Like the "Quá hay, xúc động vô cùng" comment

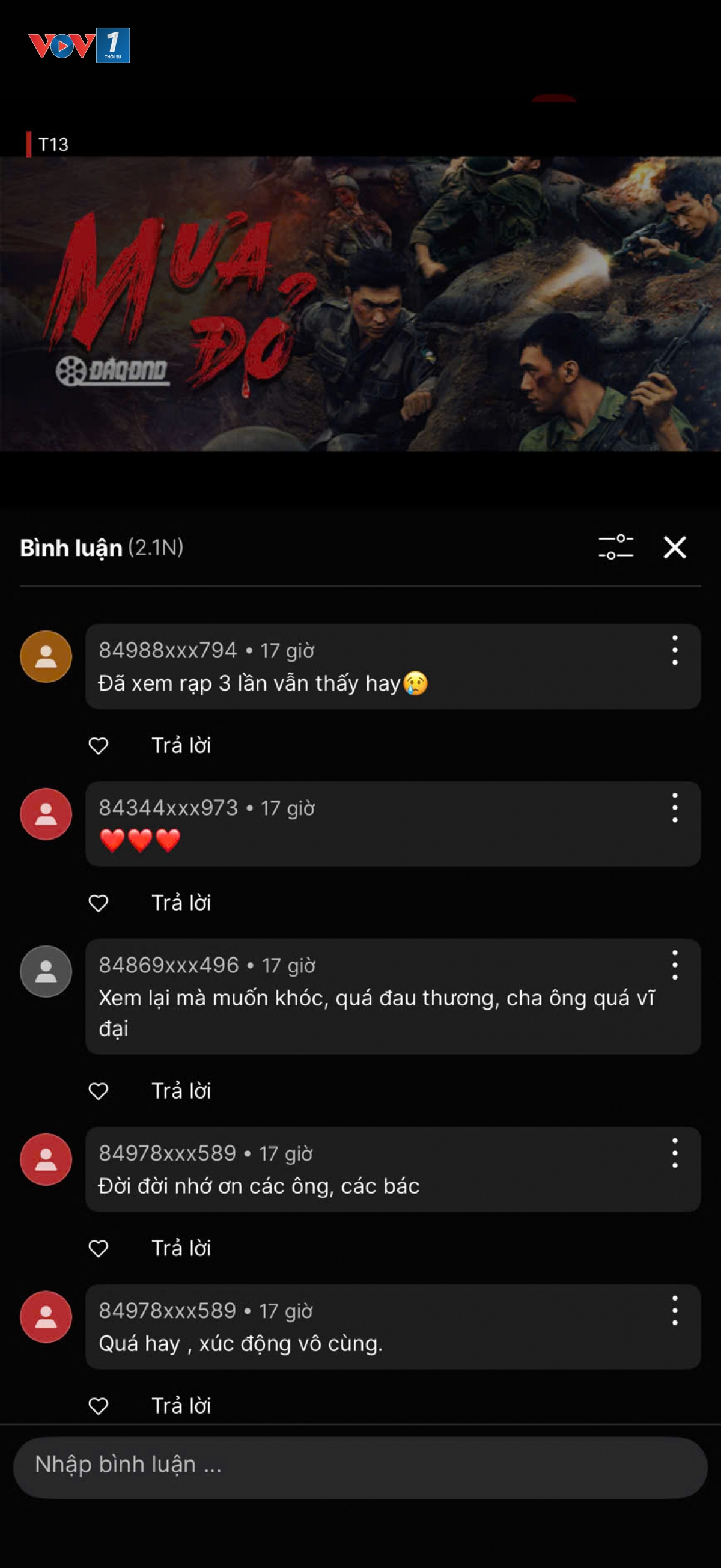99,1406
